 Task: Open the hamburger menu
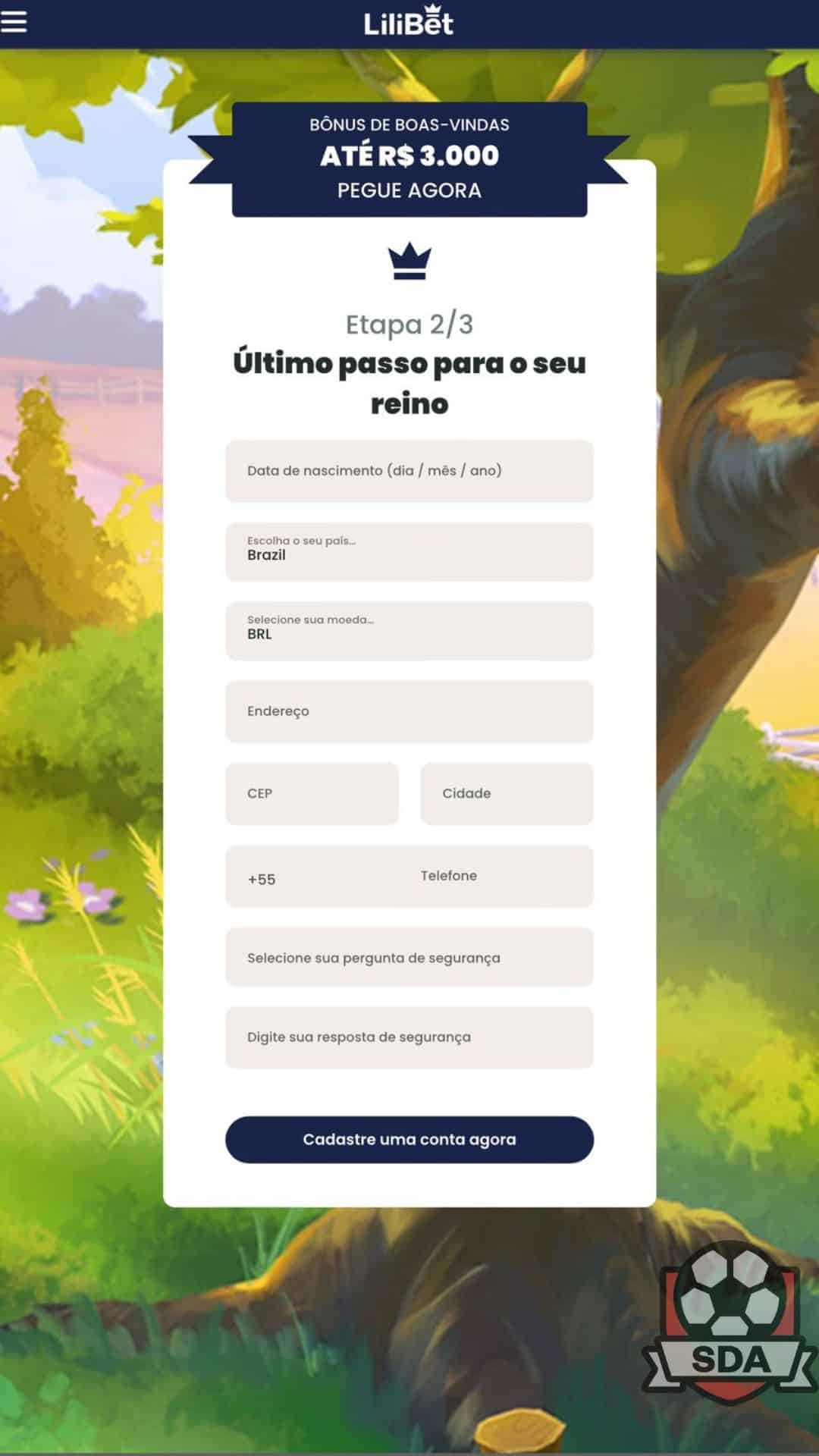(14, 22)
